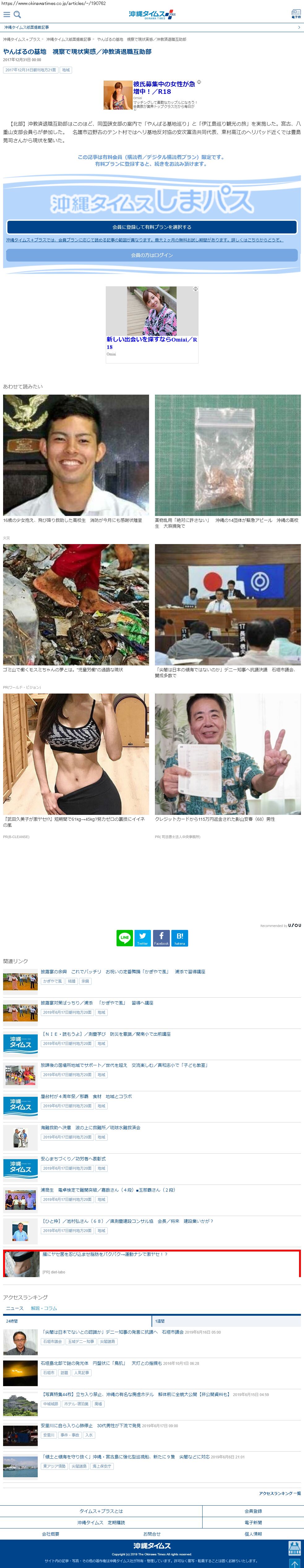Expand 沖縄タイムス紙面掲載記事 chevron
304x1568 pixels.
[298, 27]
